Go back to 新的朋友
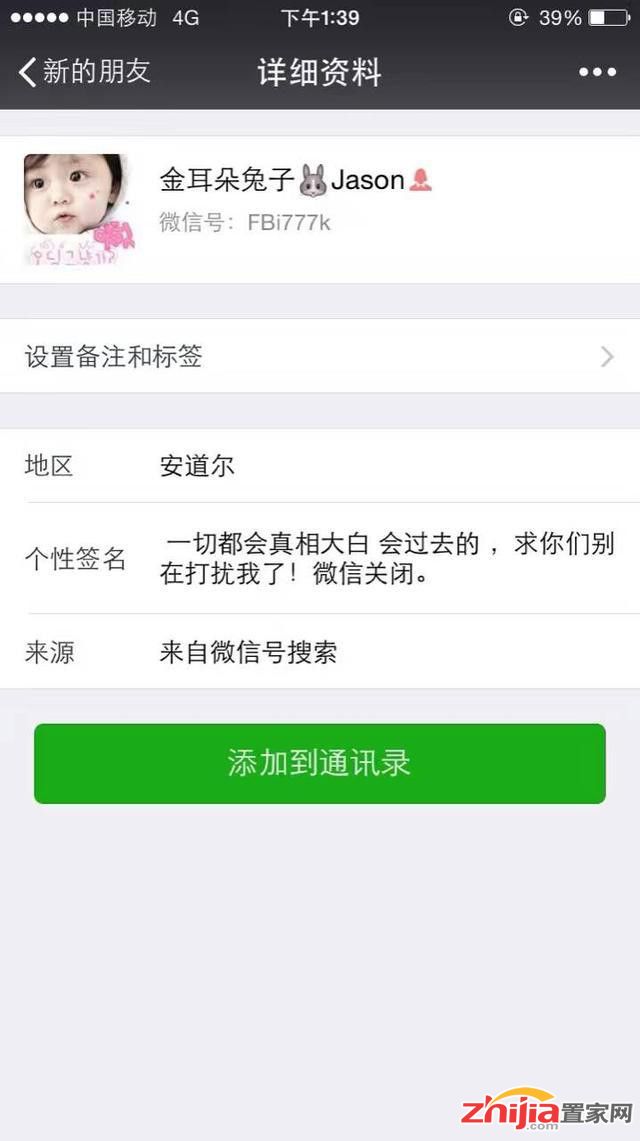The width and height of the screenshot is (640, 1141). click(x=84, y=72)
